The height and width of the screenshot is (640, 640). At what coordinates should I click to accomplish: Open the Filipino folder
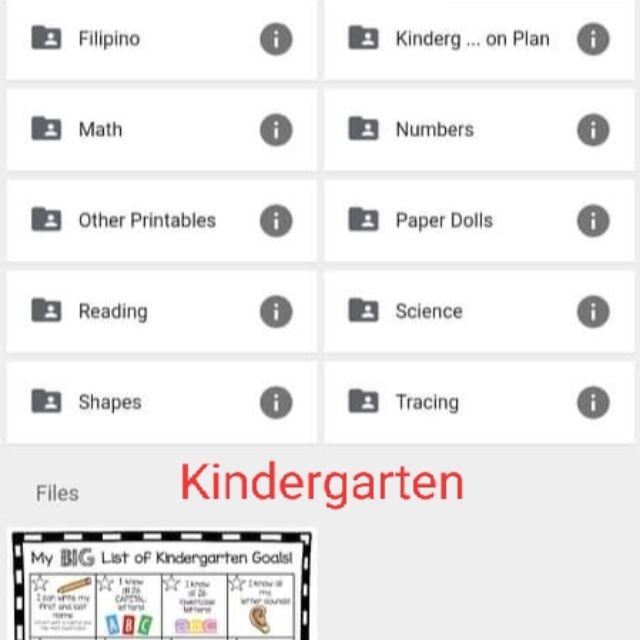point(110,39)
